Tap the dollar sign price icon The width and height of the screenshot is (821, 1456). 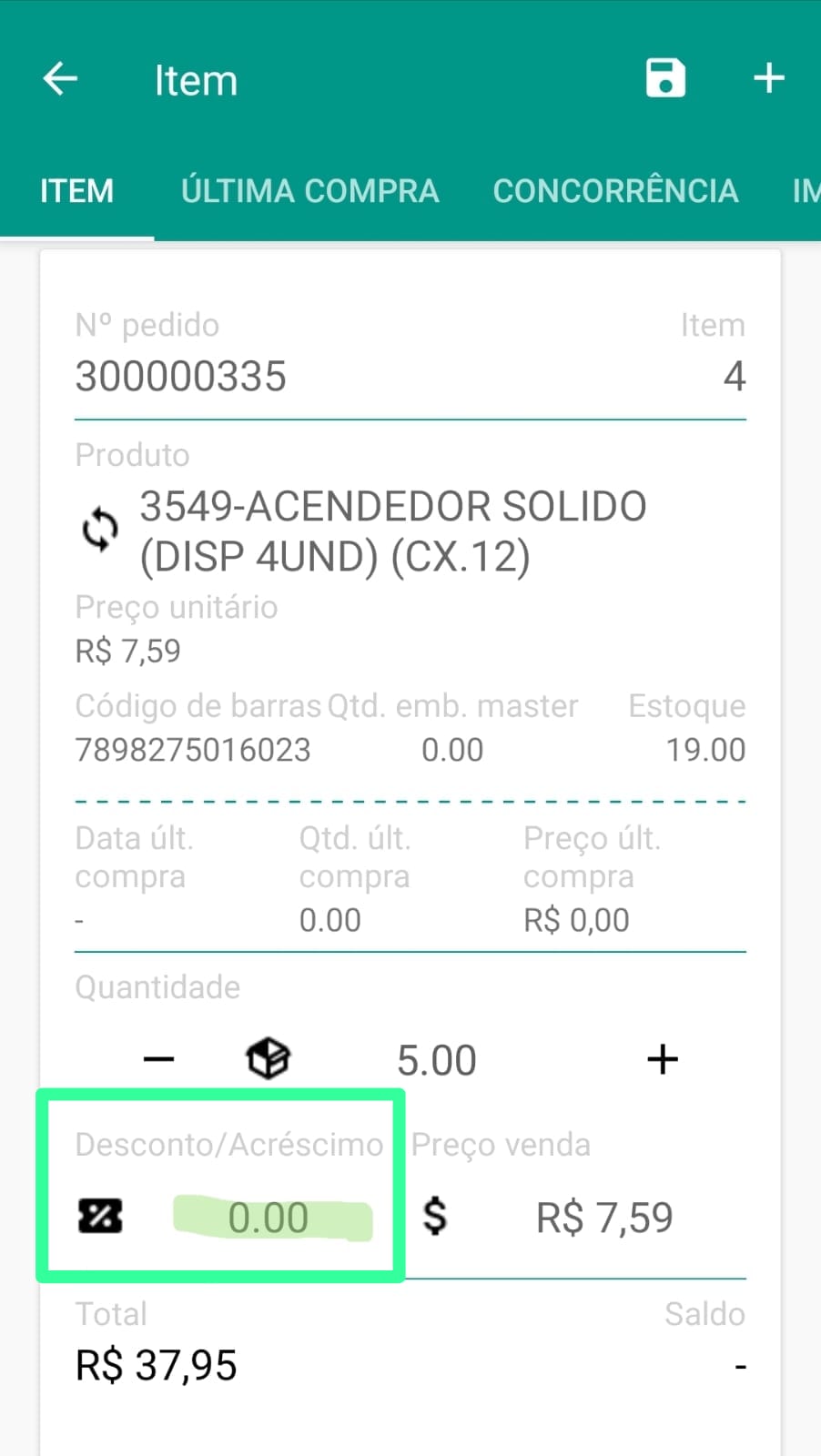pyautogui.click(x=435, y=1216)
